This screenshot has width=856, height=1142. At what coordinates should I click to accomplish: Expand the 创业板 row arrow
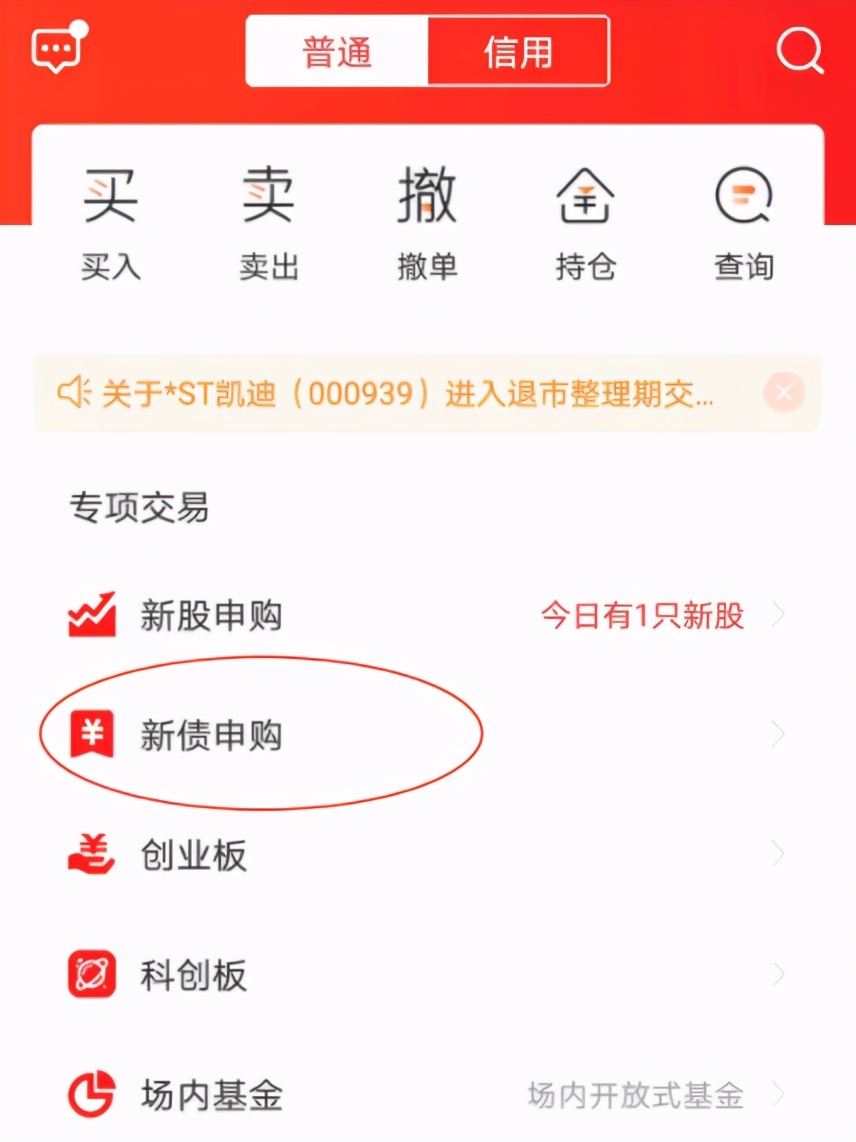coord(778,854)
